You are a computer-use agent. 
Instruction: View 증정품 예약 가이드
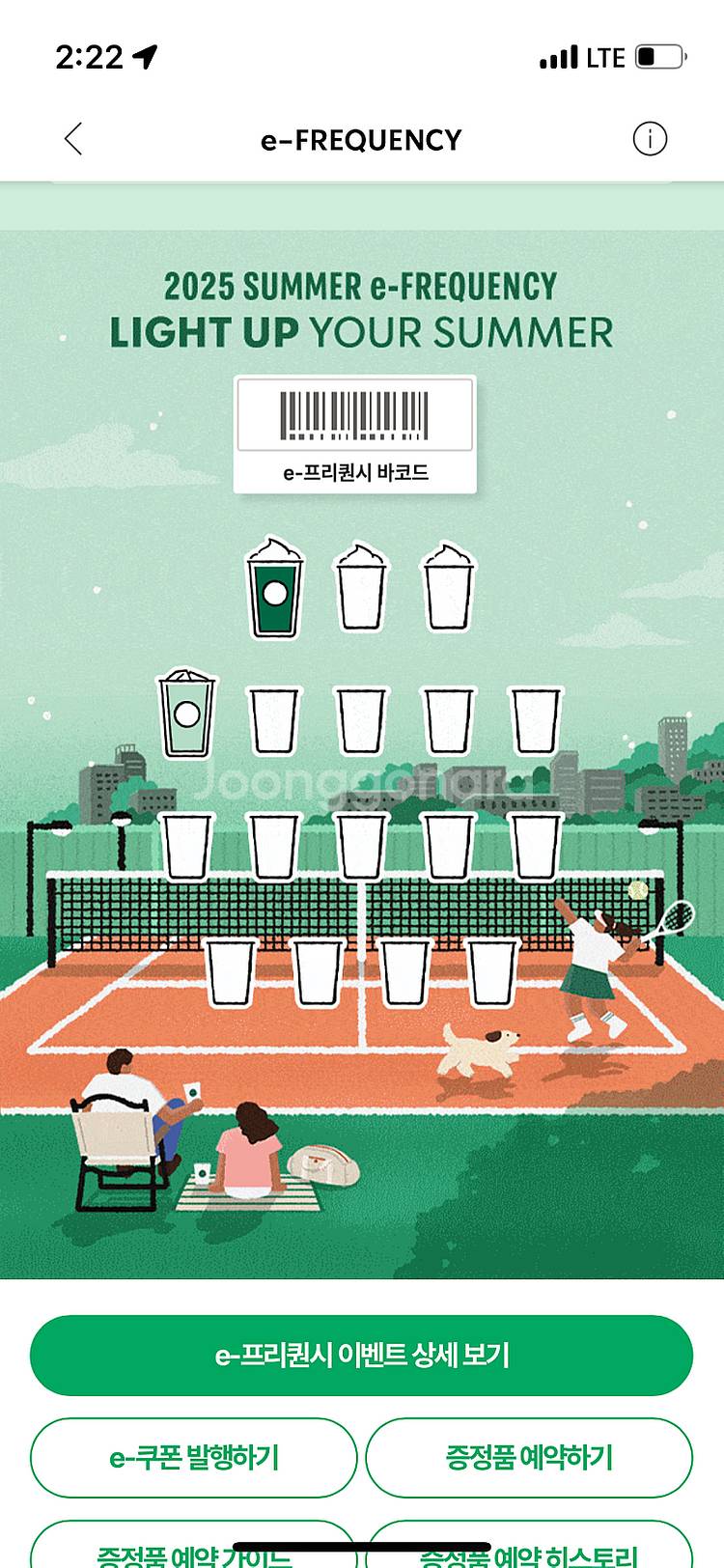(x=194, y=1549)
